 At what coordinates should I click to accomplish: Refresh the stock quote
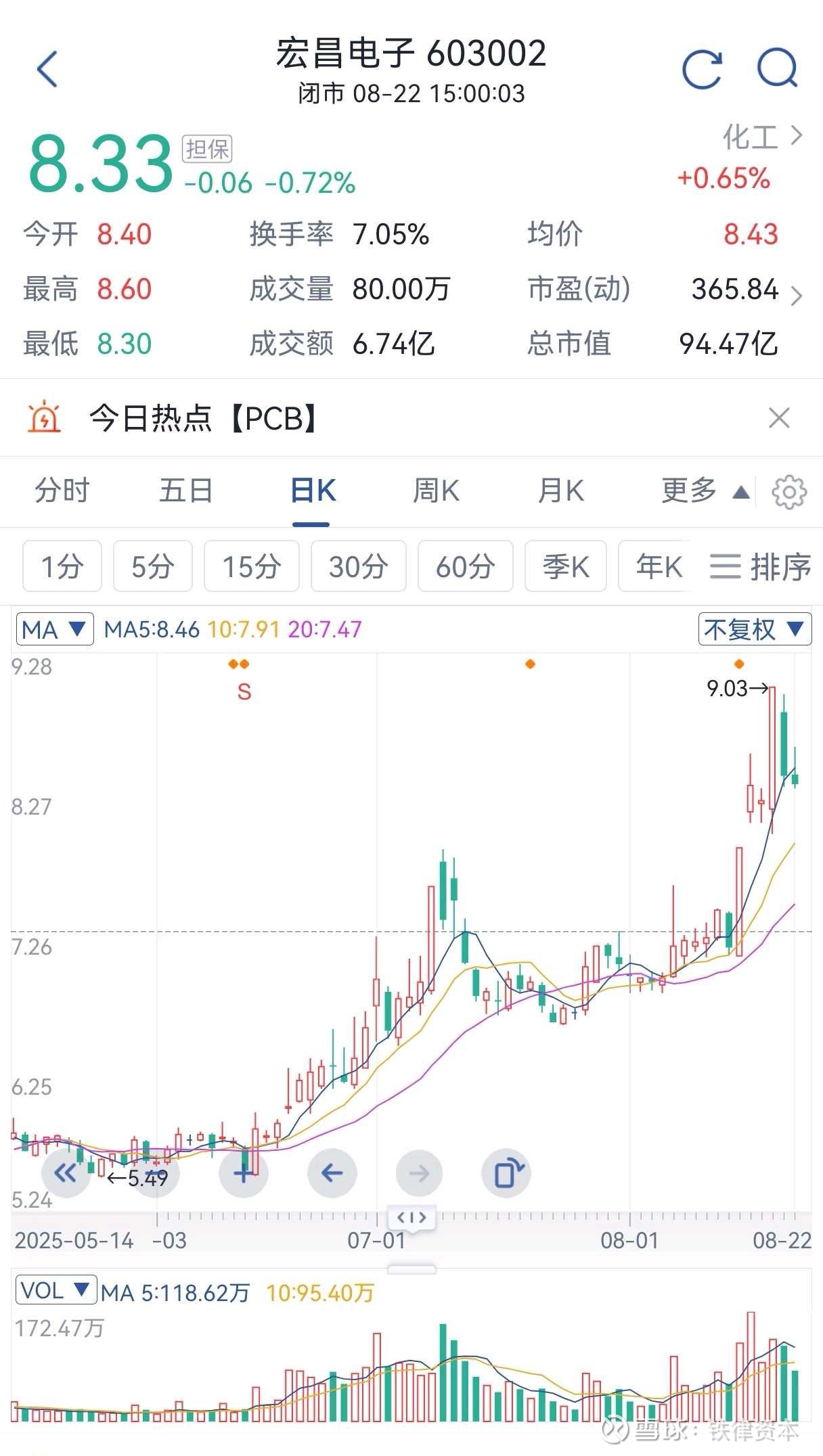[703, 69]
